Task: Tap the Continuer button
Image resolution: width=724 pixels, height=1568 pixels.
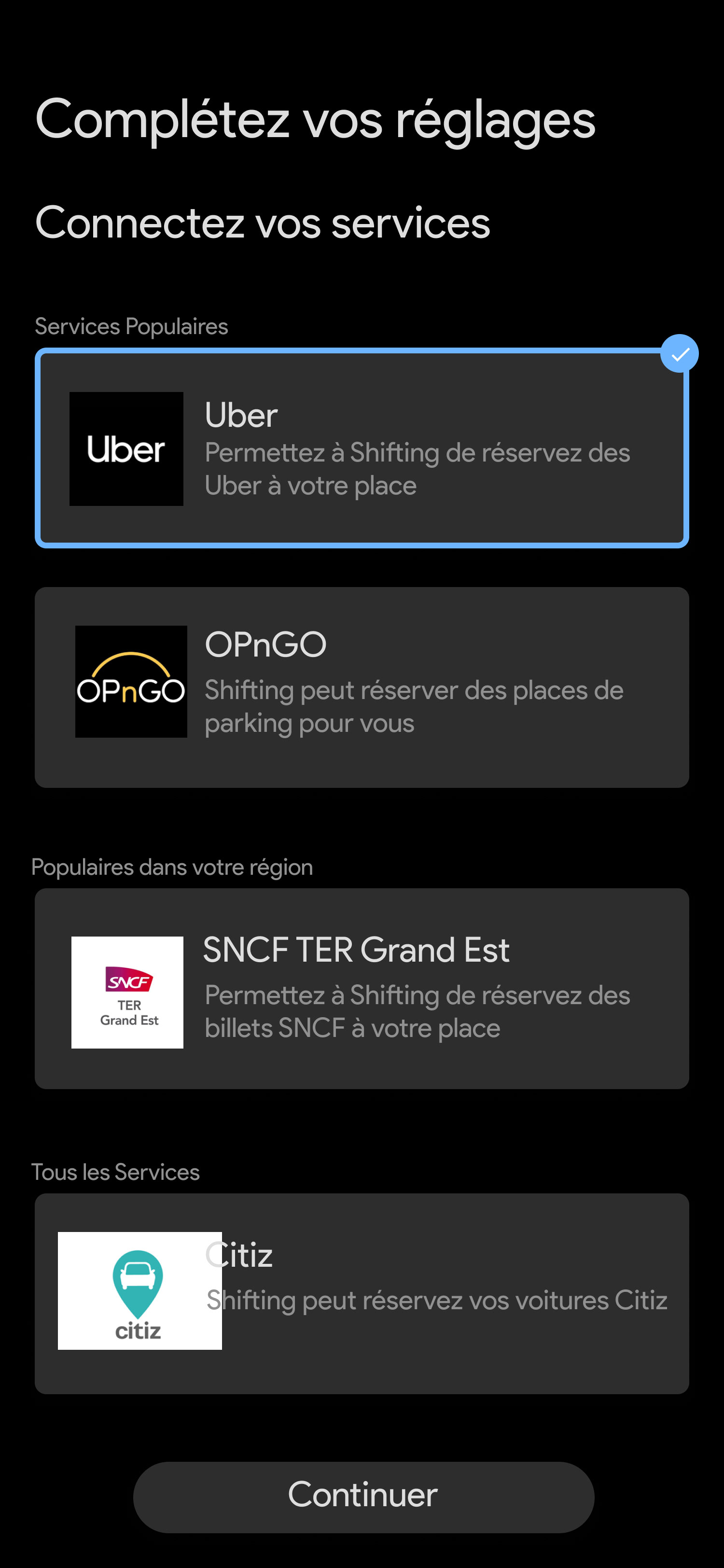Action: pos(363,1496)
